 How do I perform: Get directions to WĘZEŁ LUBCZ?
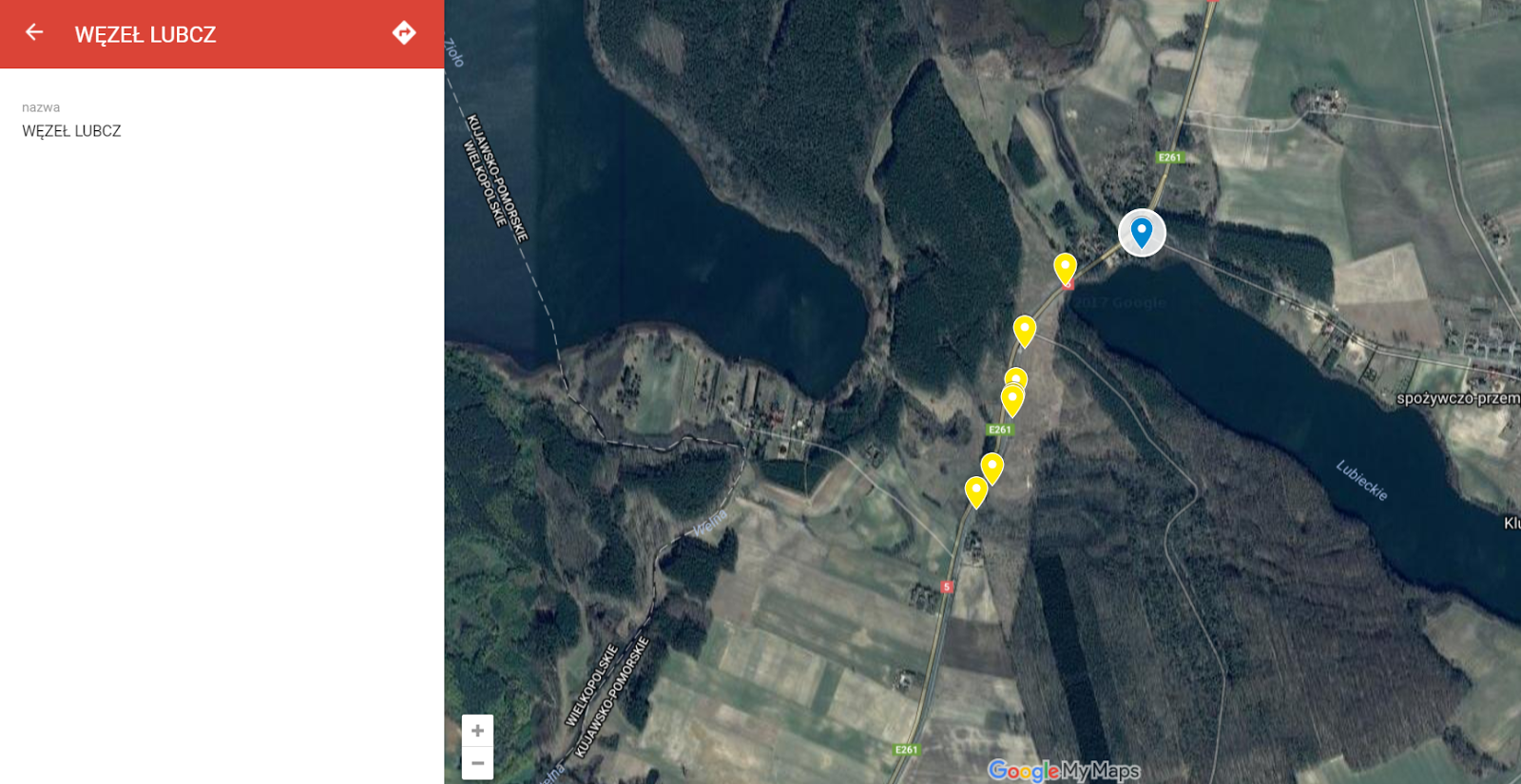click(404, 32)
